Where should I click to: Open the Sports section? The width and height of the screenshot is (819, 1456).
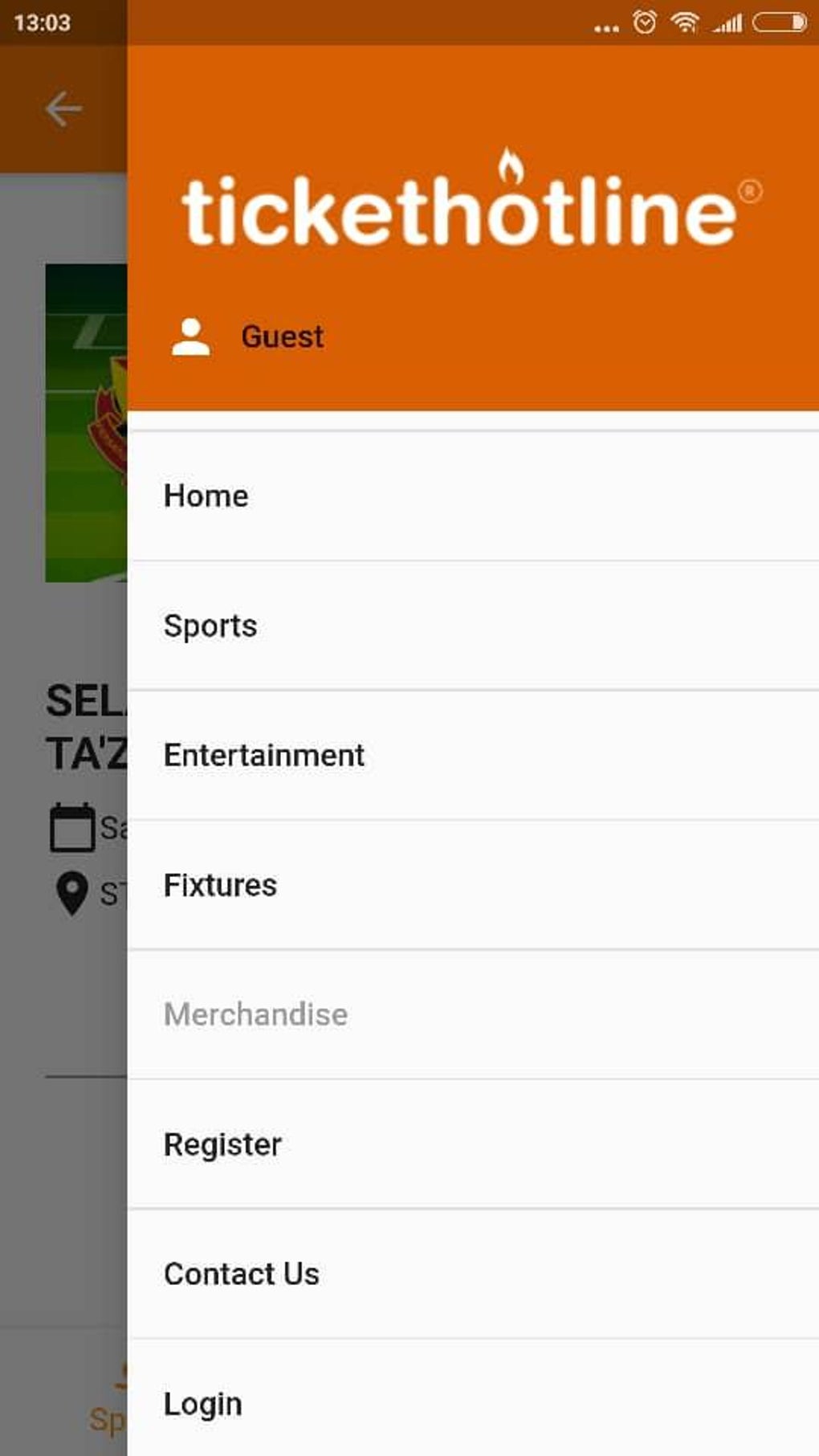click(x=210, y=626)
